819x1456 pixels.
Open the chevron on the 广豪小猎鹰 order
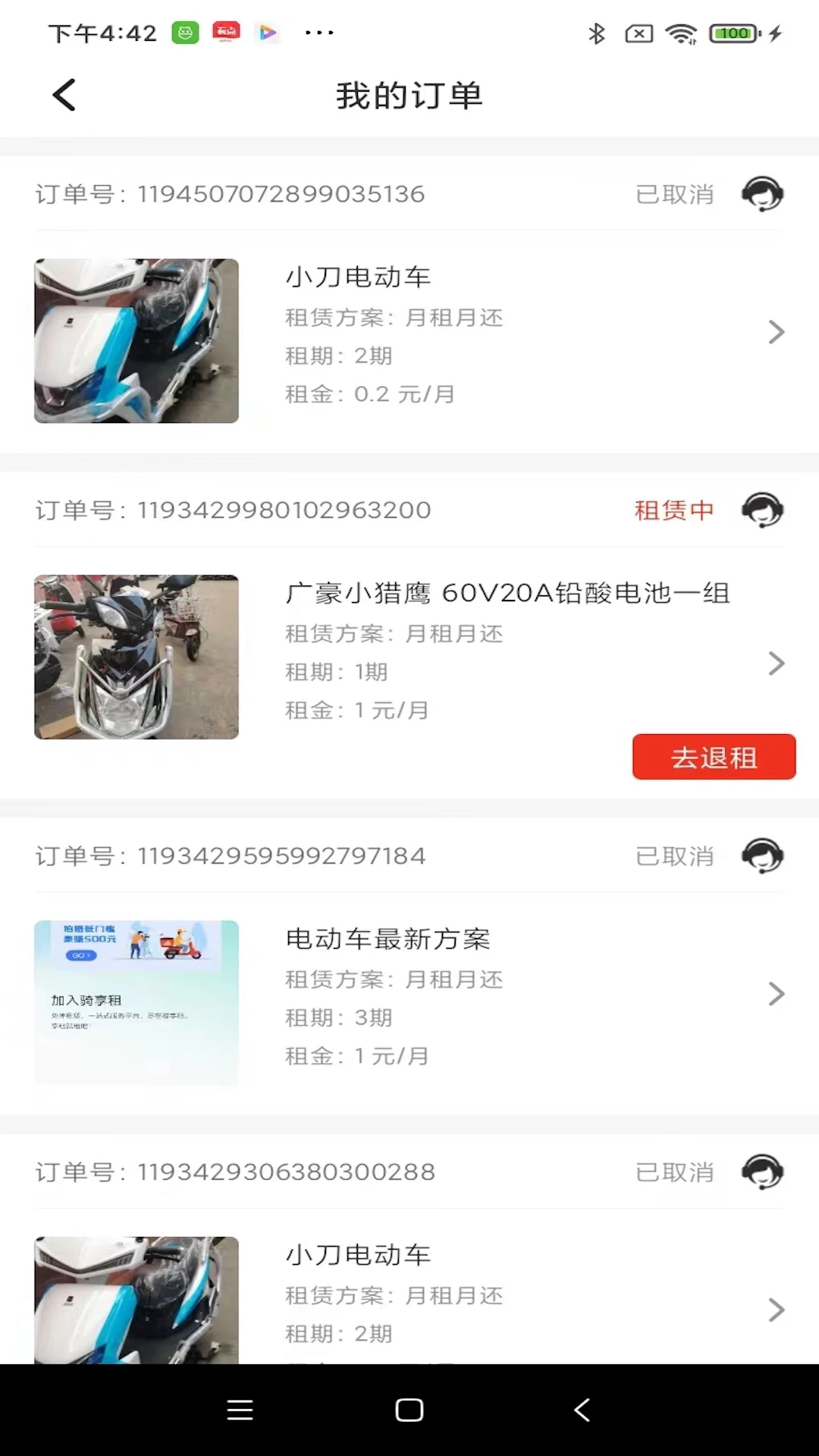pos(777,664)
